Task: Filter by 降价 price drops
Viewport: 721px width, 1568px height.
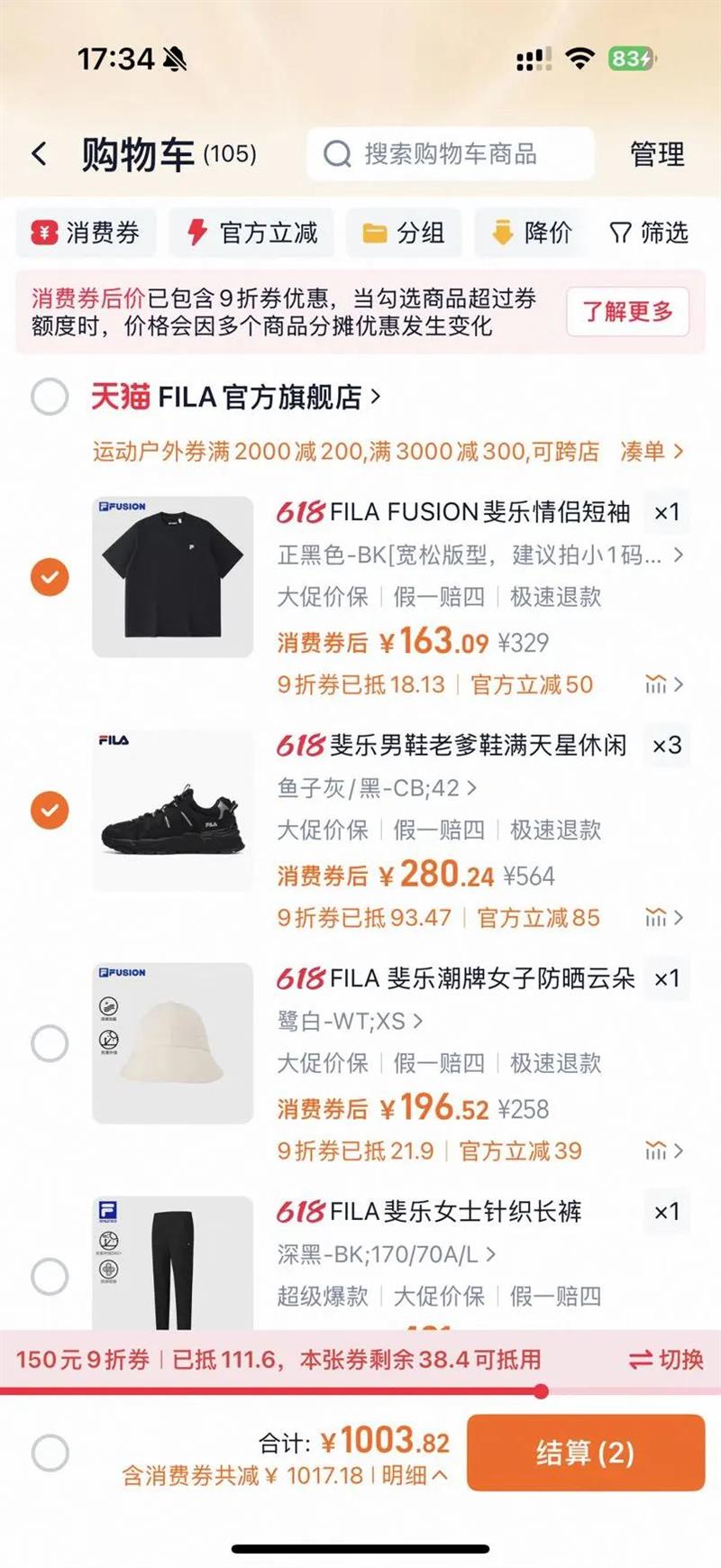Action: pos(532,233)
